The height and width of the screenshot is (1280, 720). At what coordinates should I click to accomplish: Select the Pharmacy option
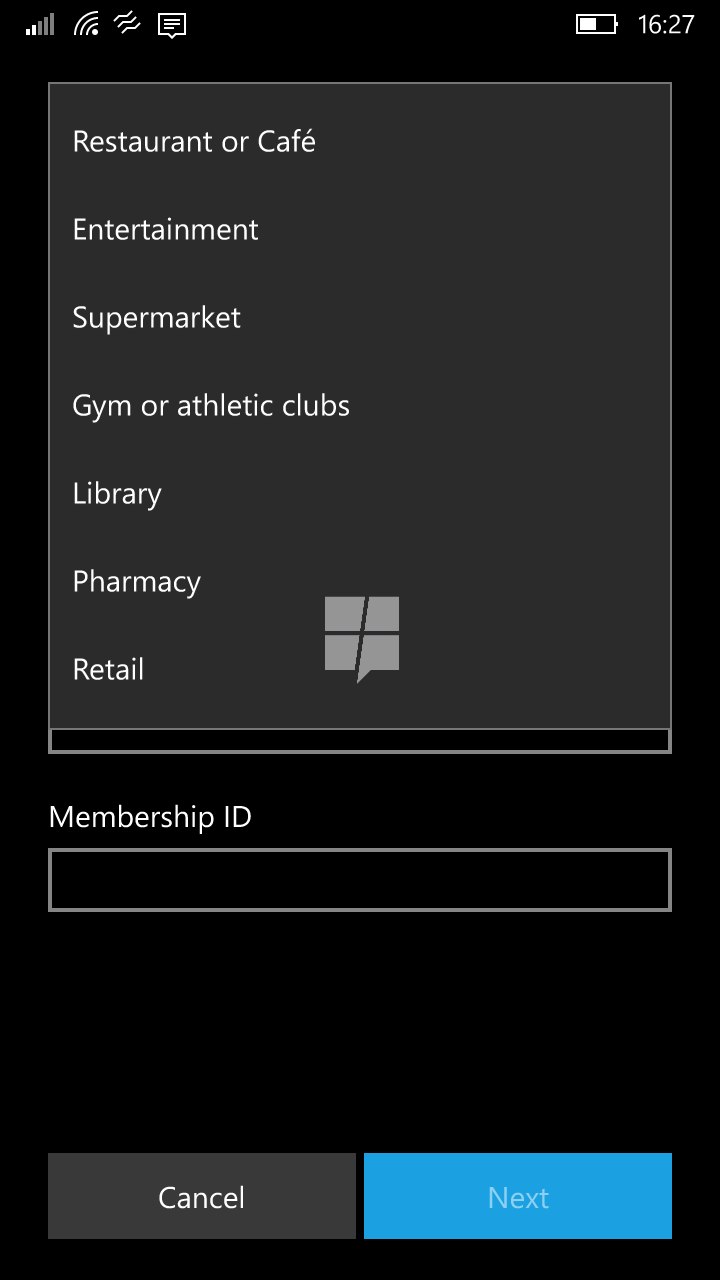360,582
